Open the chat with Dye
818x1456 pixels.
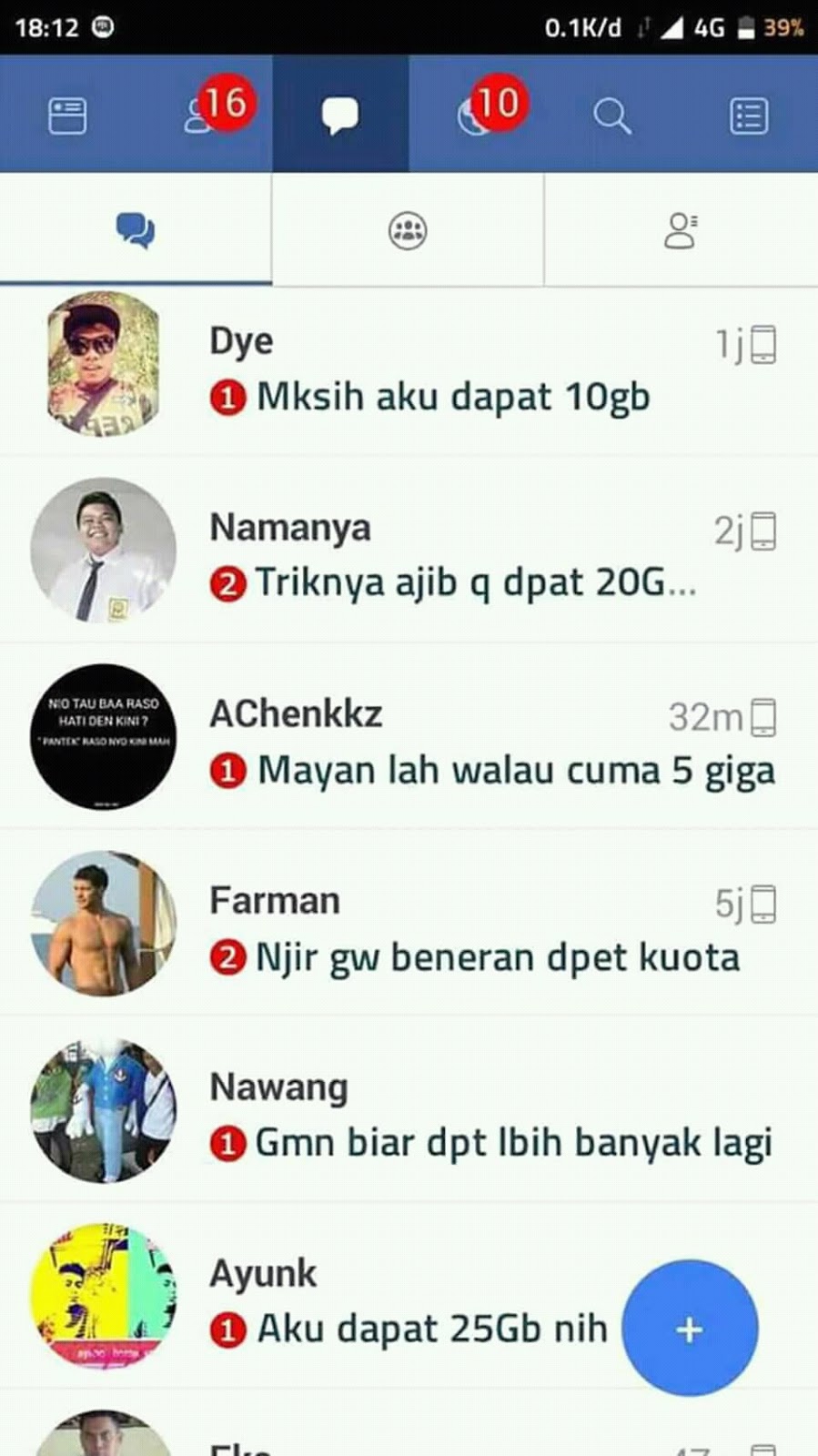click(x=409, y=370)
